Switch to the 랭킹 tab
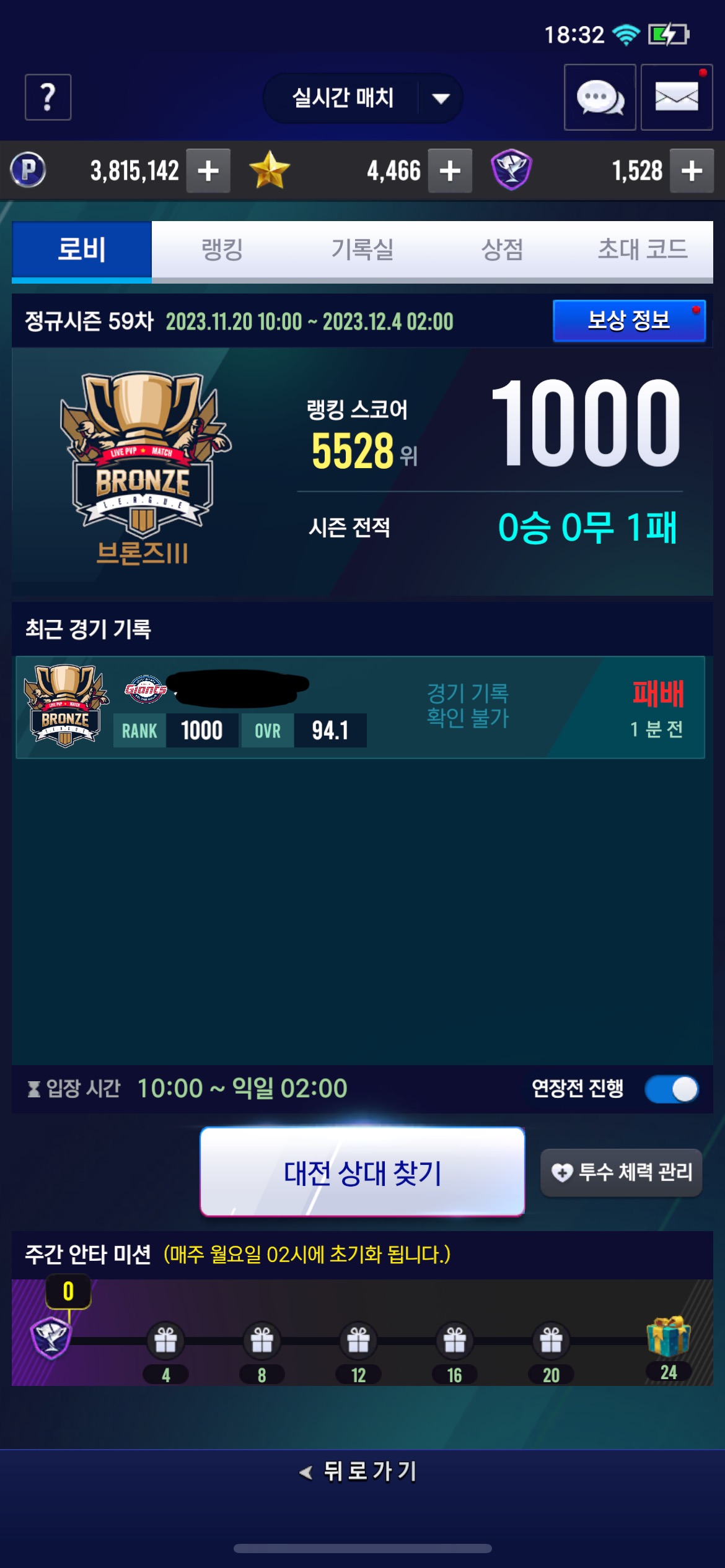725x1568 pixels. click(222, 250)
